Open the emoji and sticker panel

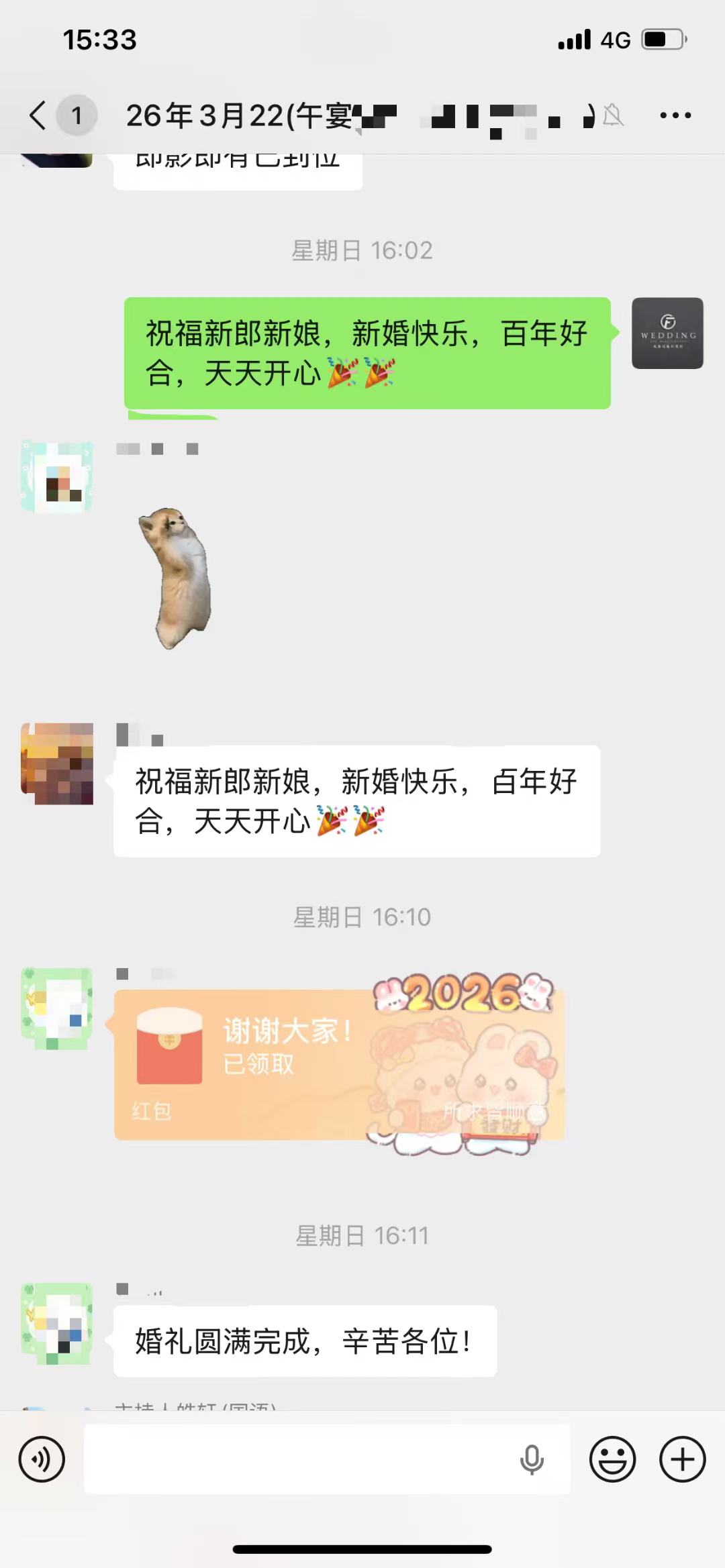click(612, 1459)
